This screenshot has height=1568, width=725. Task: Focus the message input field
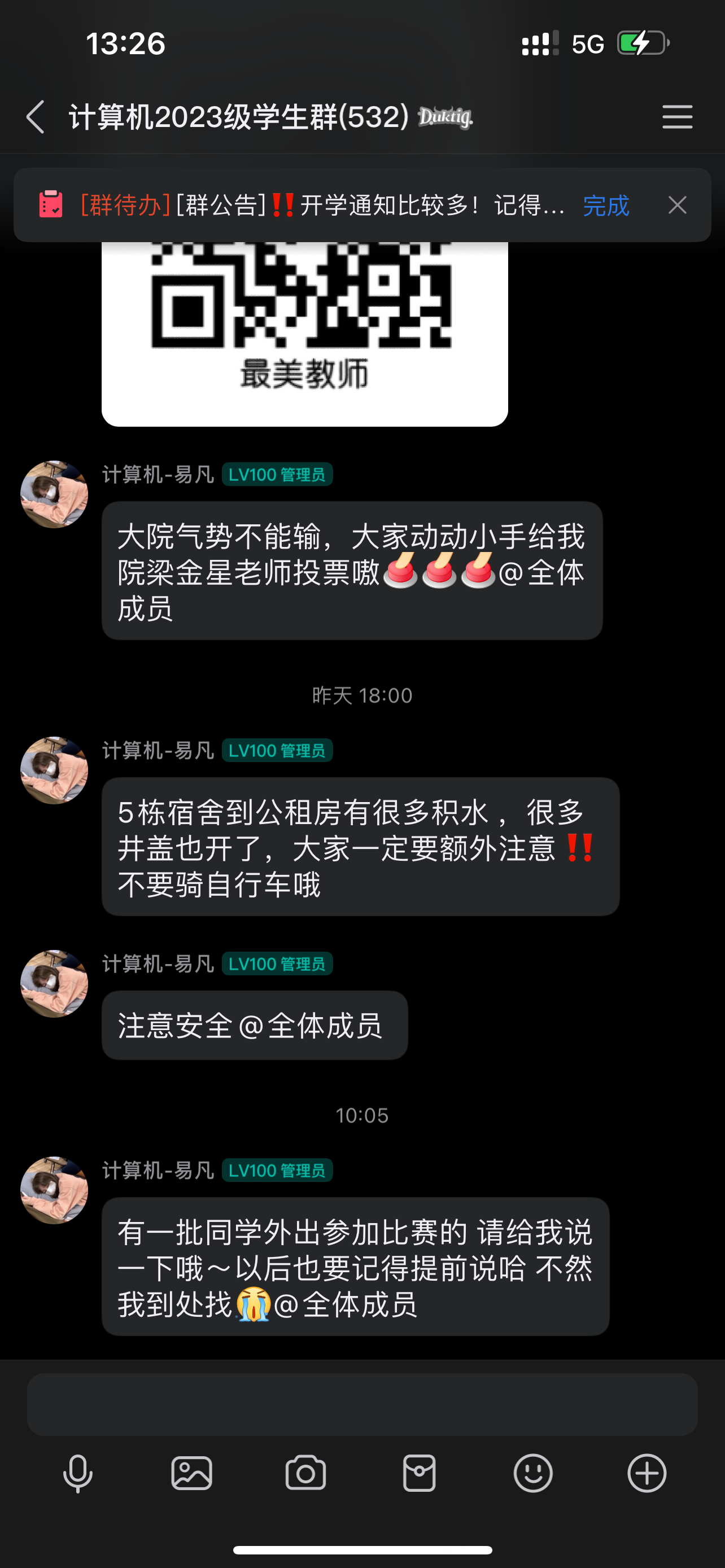point(362,1404)
